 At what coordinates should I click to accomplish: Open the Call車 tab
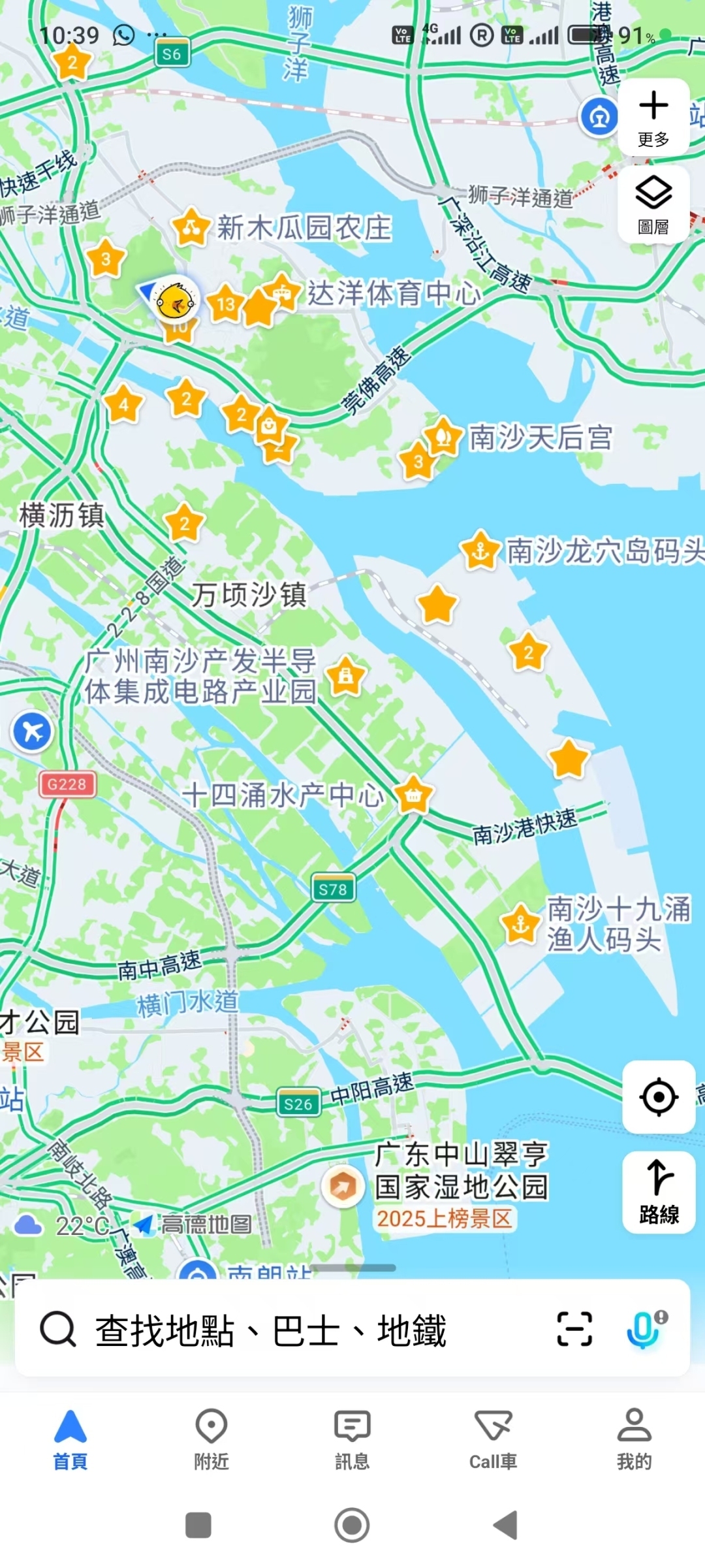pos(493,1439)
